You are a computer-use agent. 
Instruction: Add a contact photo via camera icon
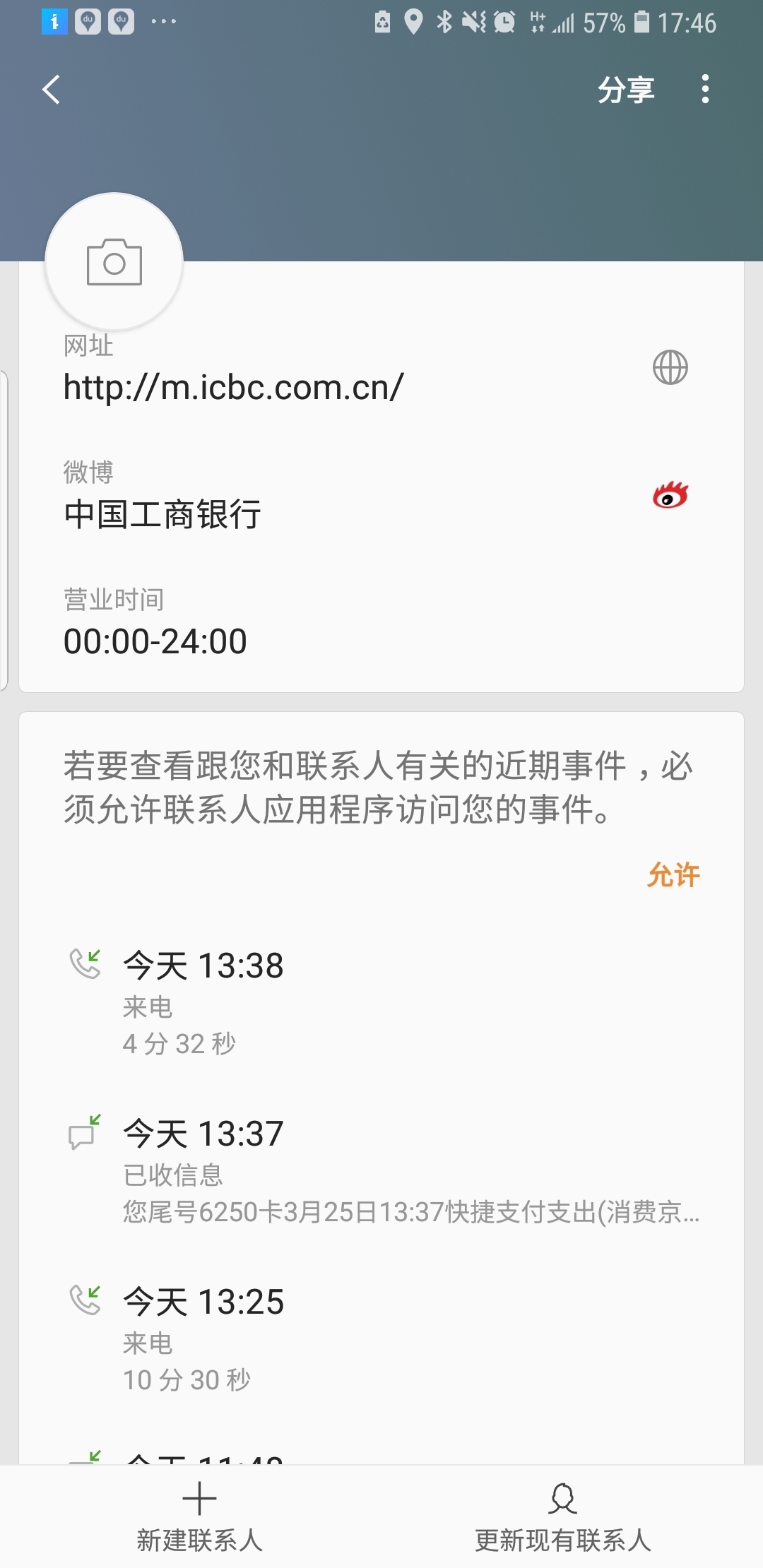[114, 262]
